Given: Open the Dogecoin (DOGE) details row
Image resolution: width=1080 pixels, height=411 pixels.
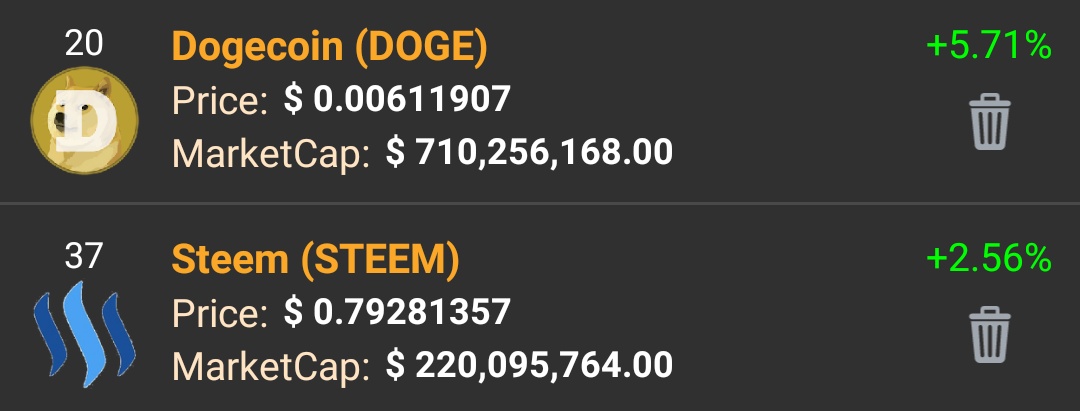Looking at the screenshot, I should (x=330, y=47).
